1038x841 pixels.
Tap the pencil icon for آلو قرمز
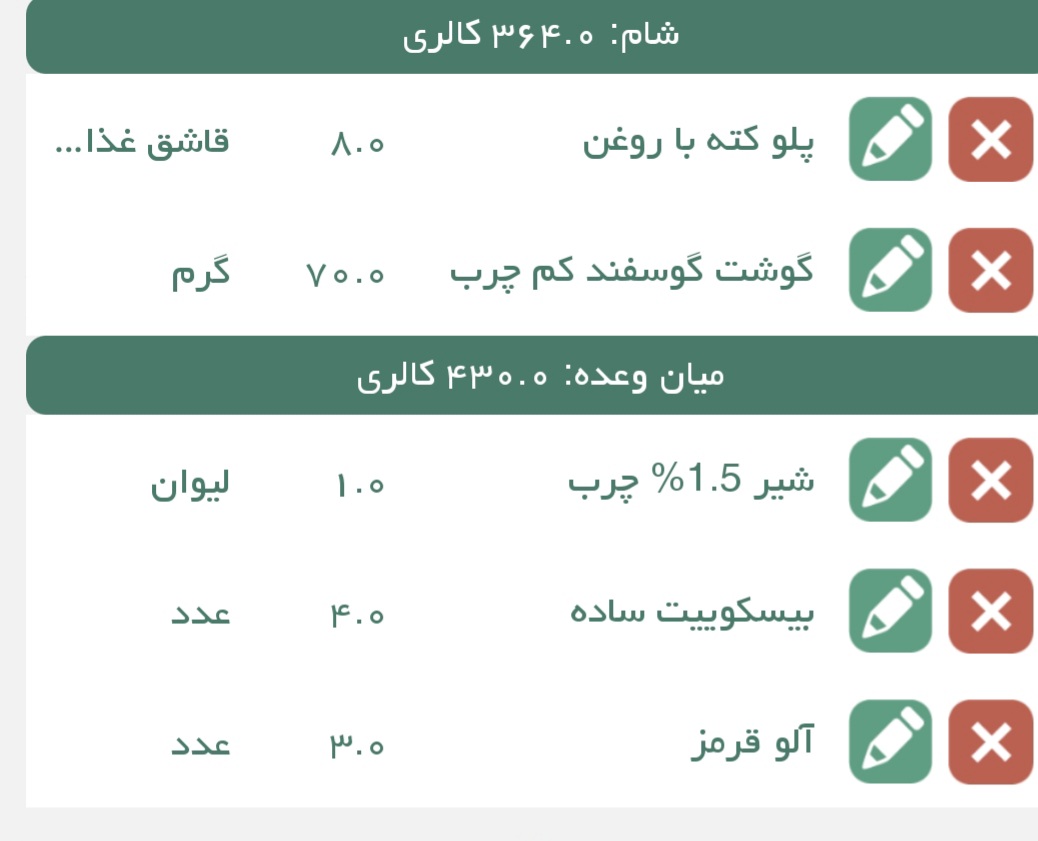(890, 742)
